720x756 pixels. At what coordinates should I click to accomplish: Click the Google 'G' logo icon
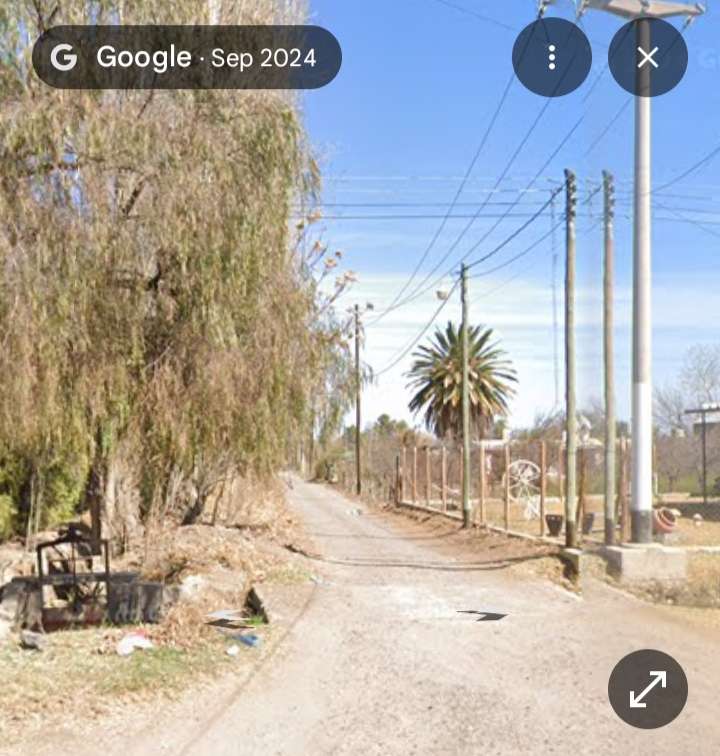(x=64, y=57)
